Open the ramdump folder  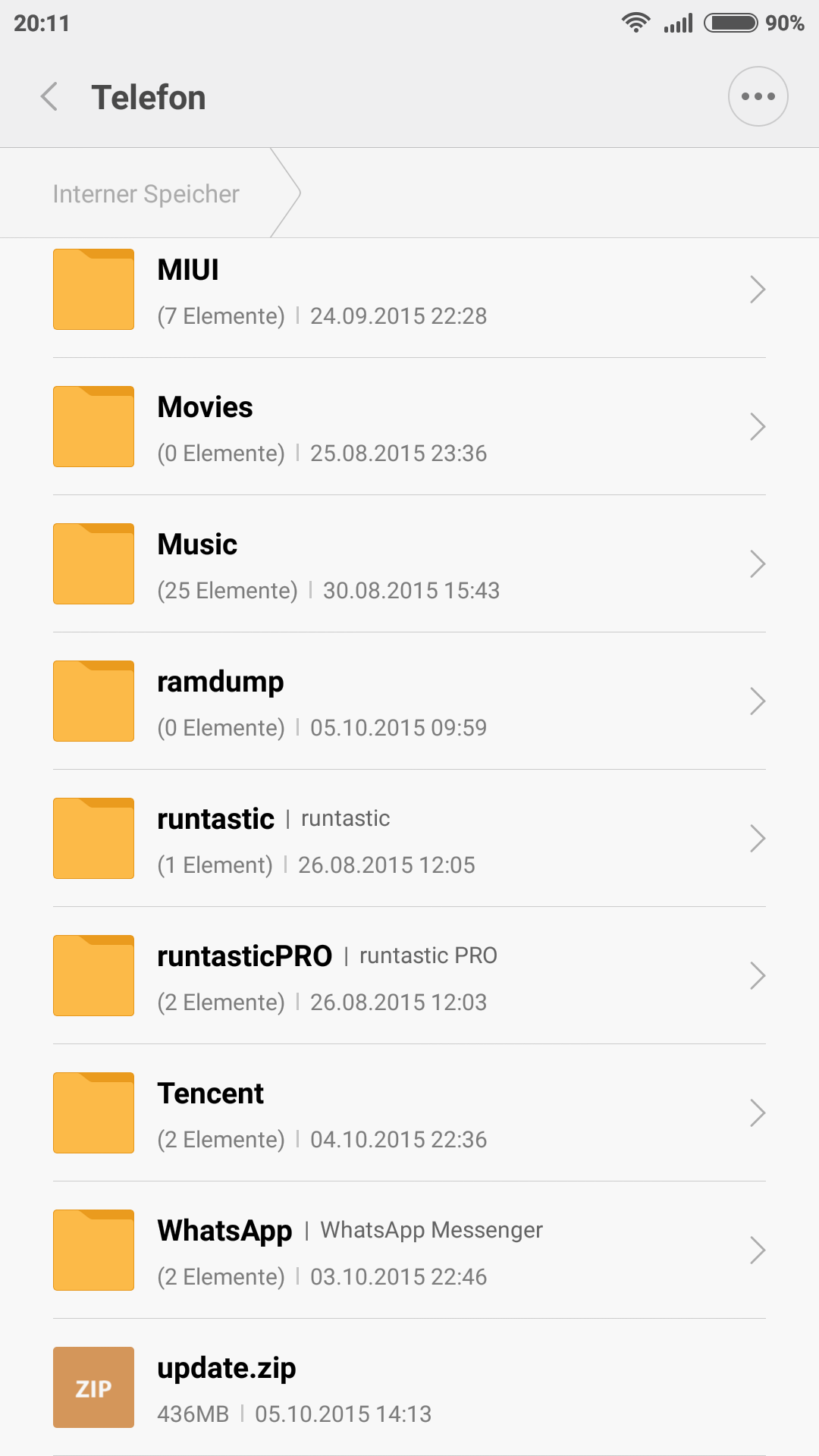point(409,701)
